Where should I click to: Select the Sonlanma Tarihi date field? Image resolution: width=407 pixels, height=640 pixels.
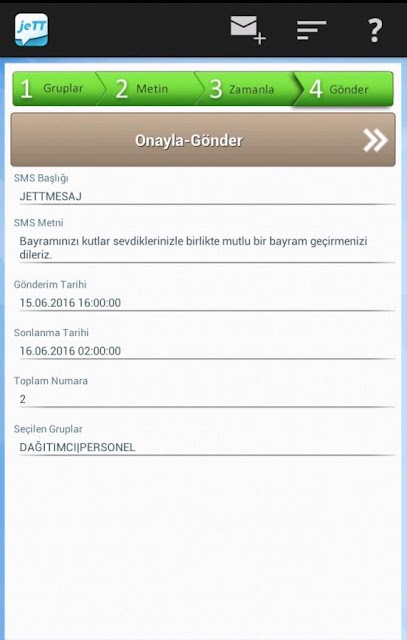pyautogui.click(x=207, y=351)
